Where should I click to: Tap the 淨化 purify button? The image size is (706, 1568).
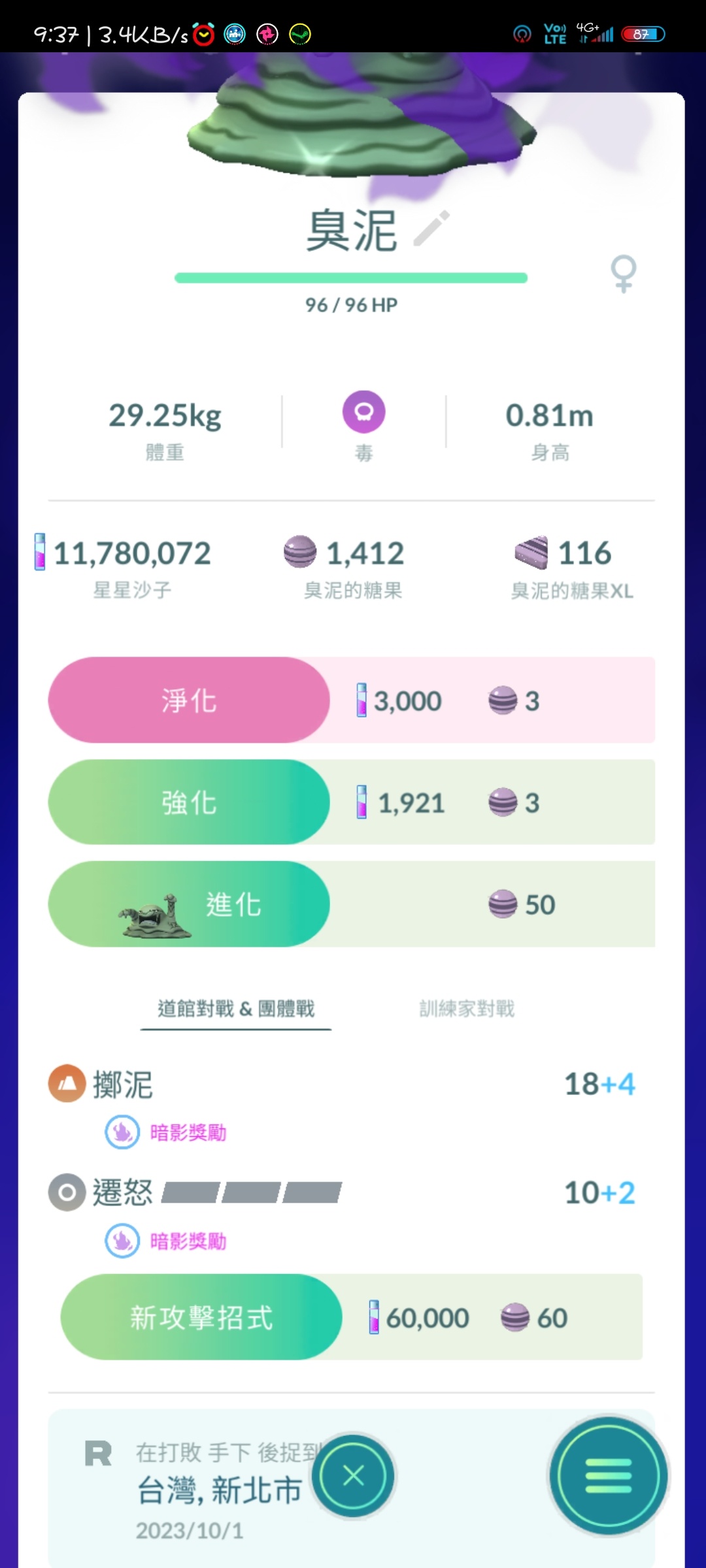click(x=189, y=700)
